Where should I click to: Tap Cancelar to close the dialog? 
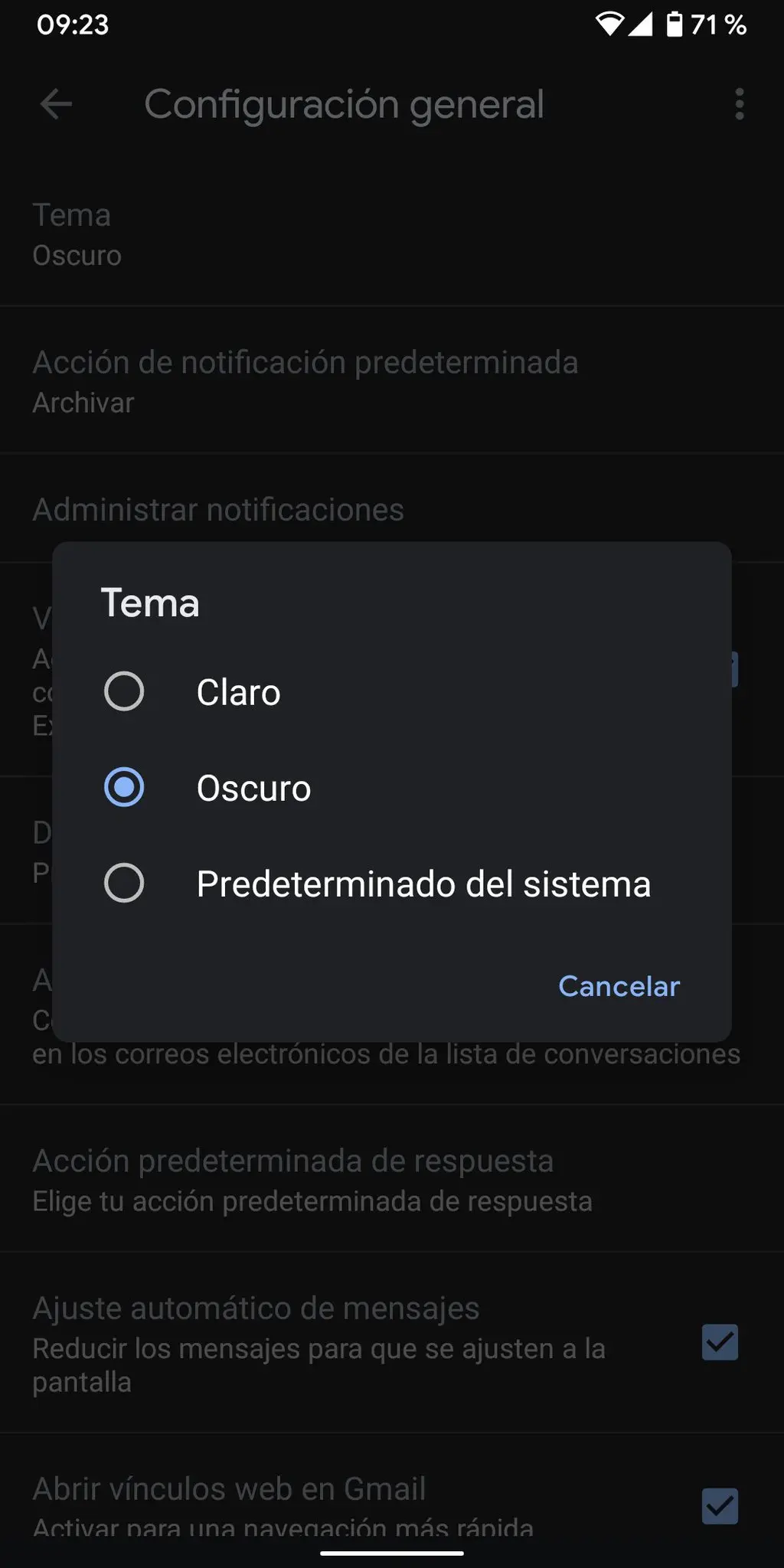pos(619,986)
